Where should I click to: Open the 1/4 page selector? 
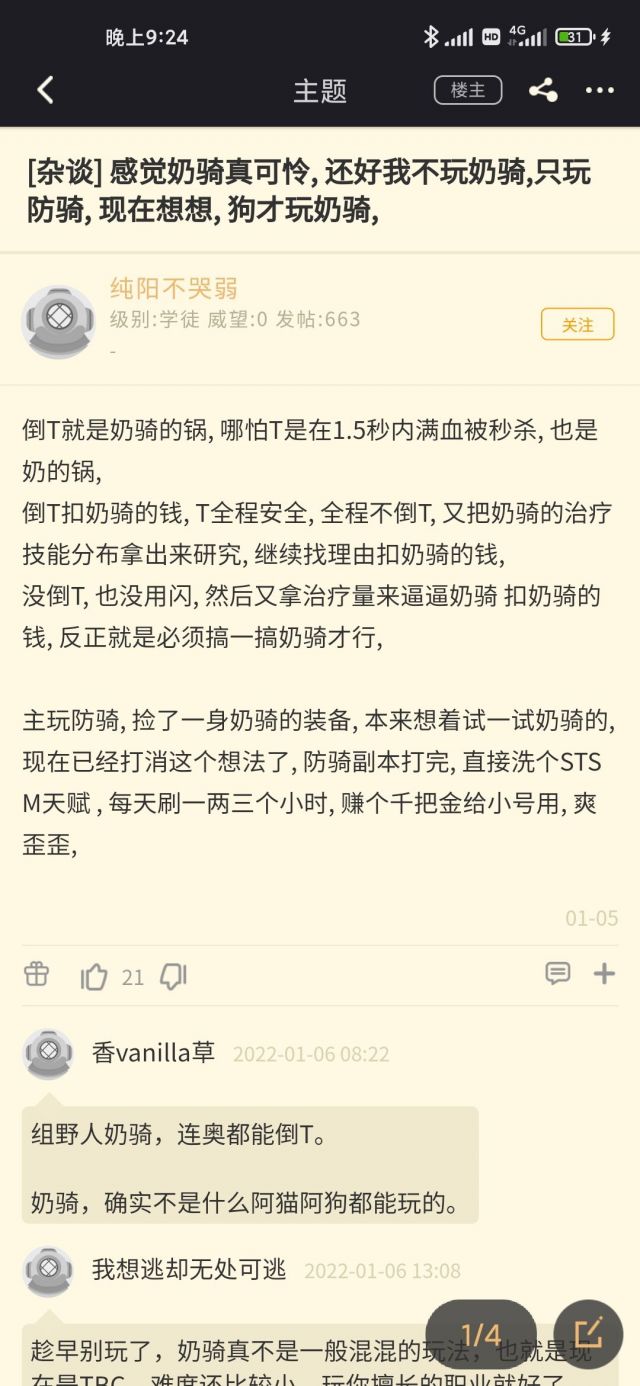pyautogui.click(x=481, y=1334)
